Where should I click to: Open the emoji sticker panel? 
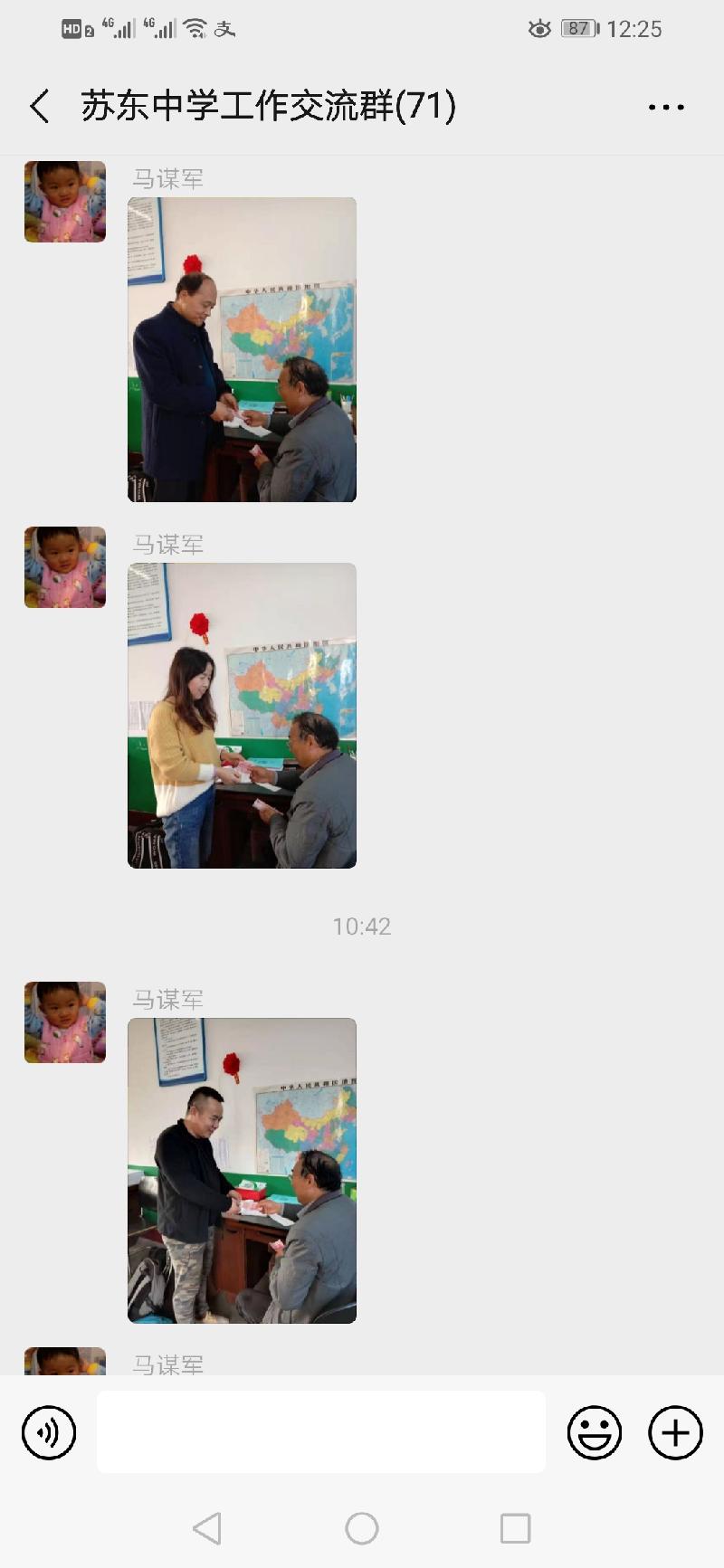(x=595, y=1432)
